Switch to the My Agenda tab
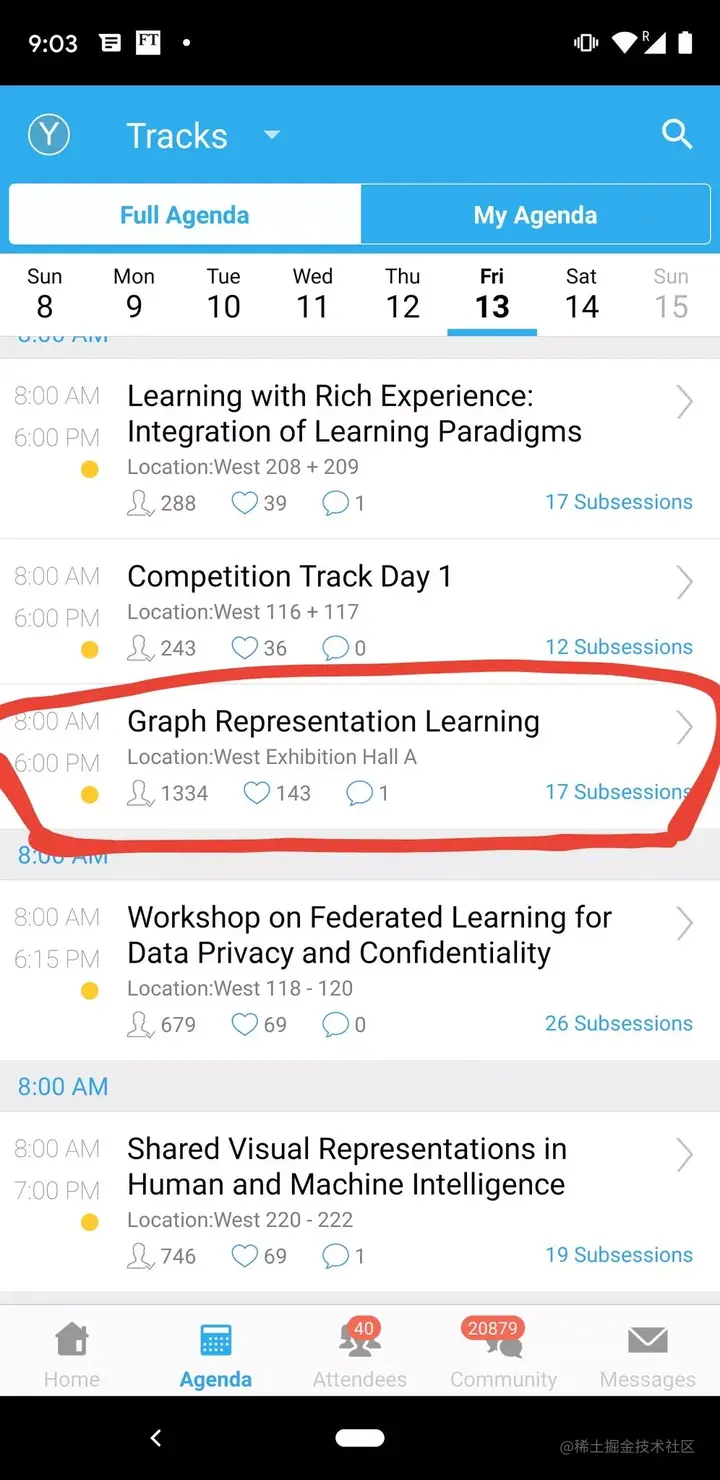The image size is (720, 1480). point(535,215)
